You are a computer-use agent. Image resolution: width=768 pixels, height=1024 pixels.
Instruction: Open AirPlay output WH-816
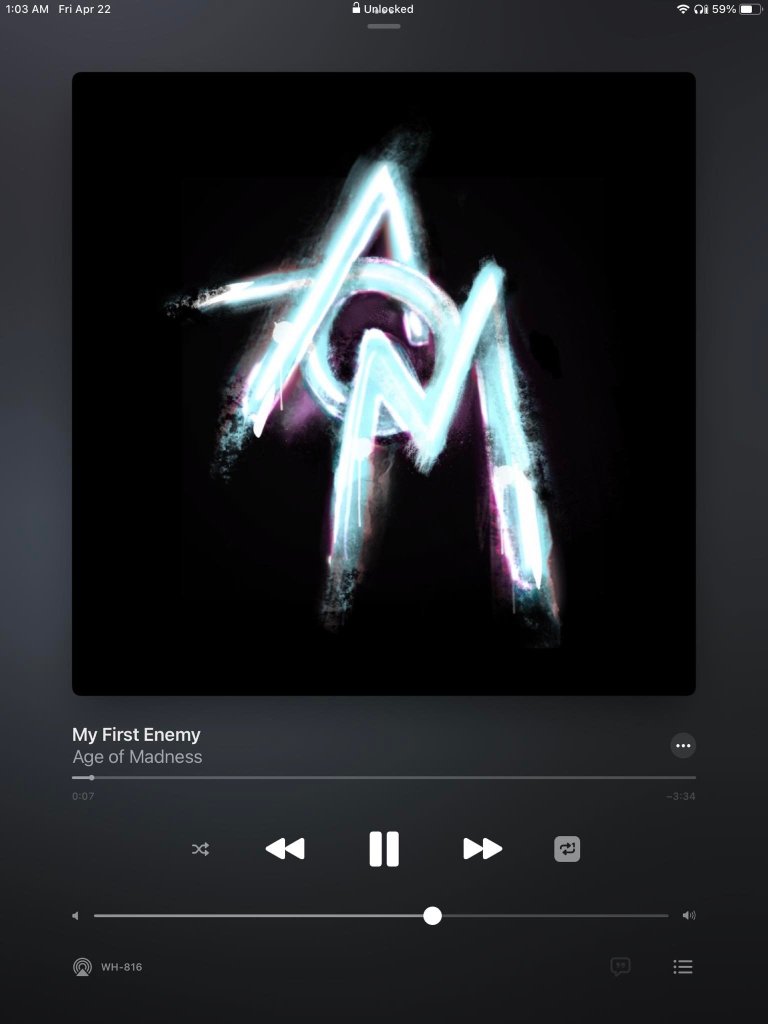[83, 967]
